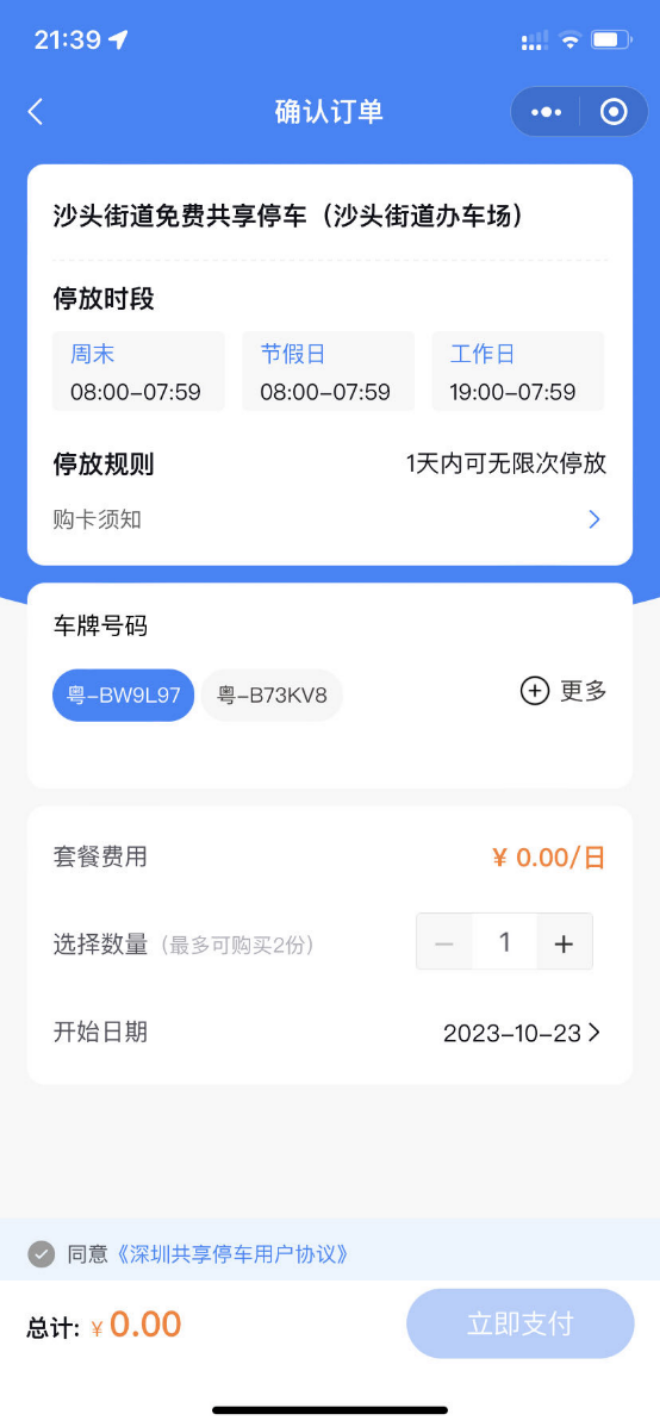Toggle the 同意 agreement checkbox
This screenshot has width=660, height=1427.
tap(41, 1253)
